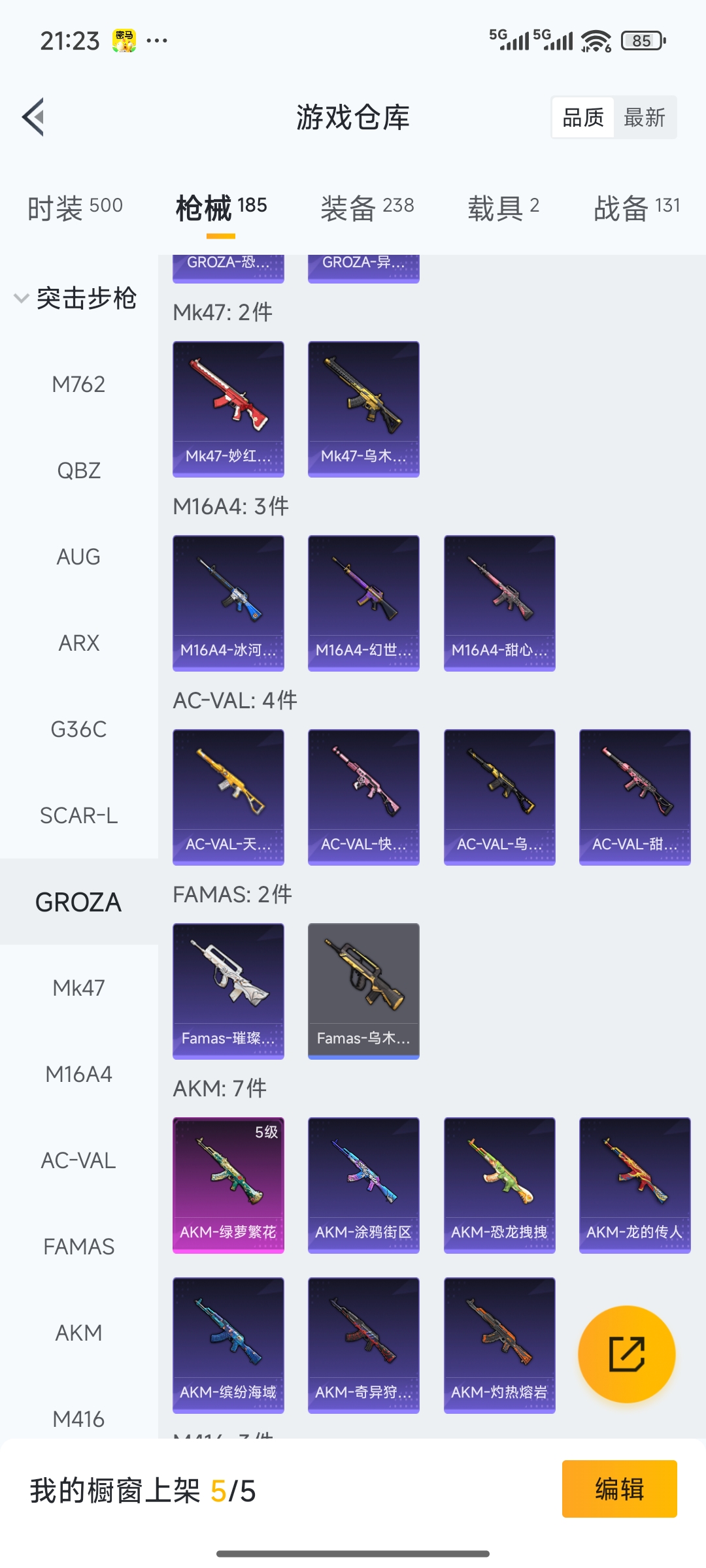Screen dimensions: 706x1568
Task: Sort by 最新
Action: [645, 118]
